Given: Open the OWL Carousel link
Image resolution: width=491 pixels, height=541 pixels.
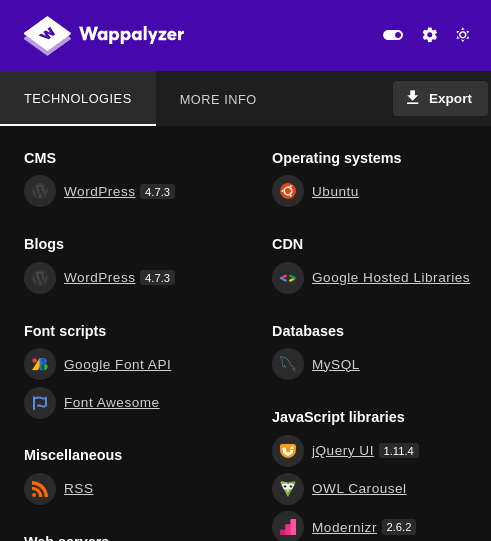Looking at the screenshot, I should pyautogui.click(x=359, y=489).
